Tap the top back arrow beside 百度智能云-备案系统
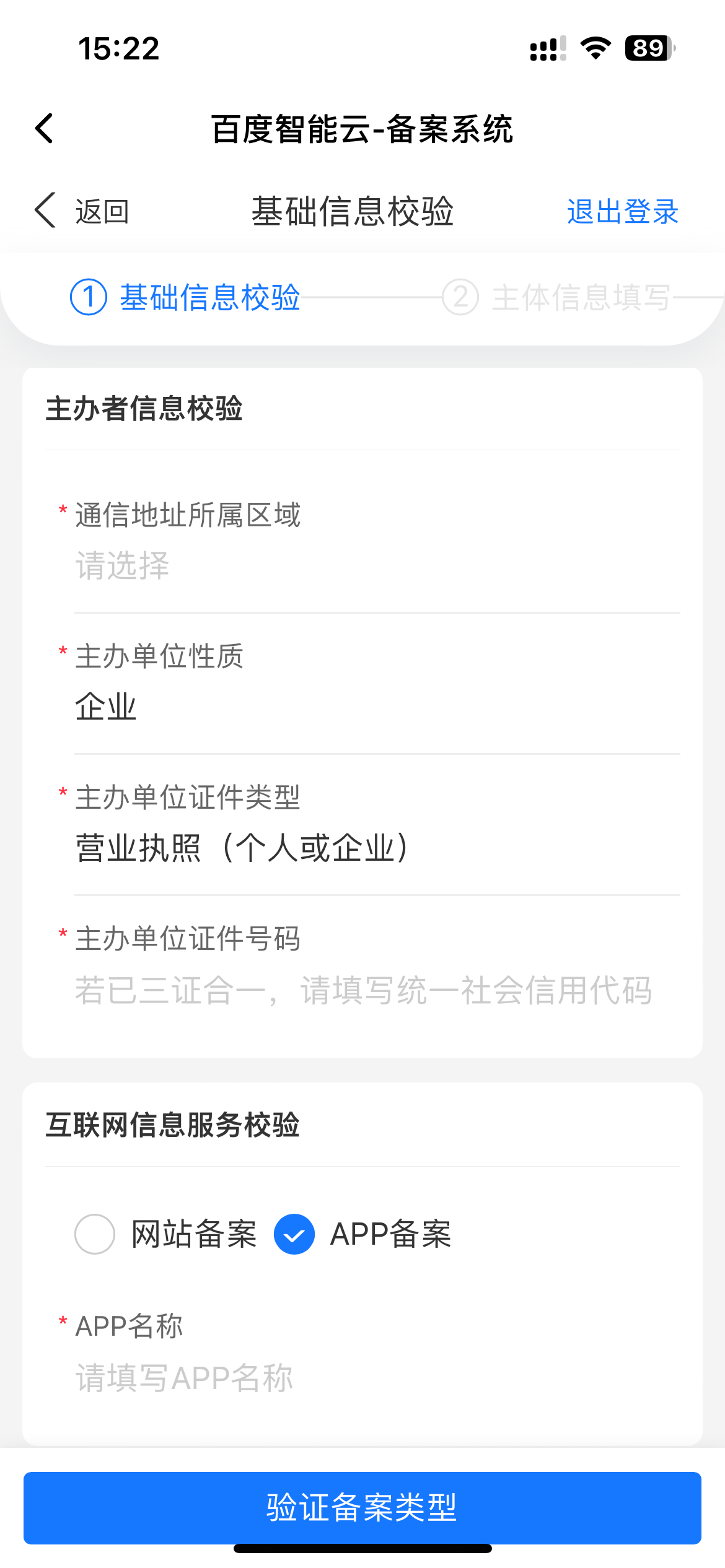725x1568 pixels. [x=45, y=129]
